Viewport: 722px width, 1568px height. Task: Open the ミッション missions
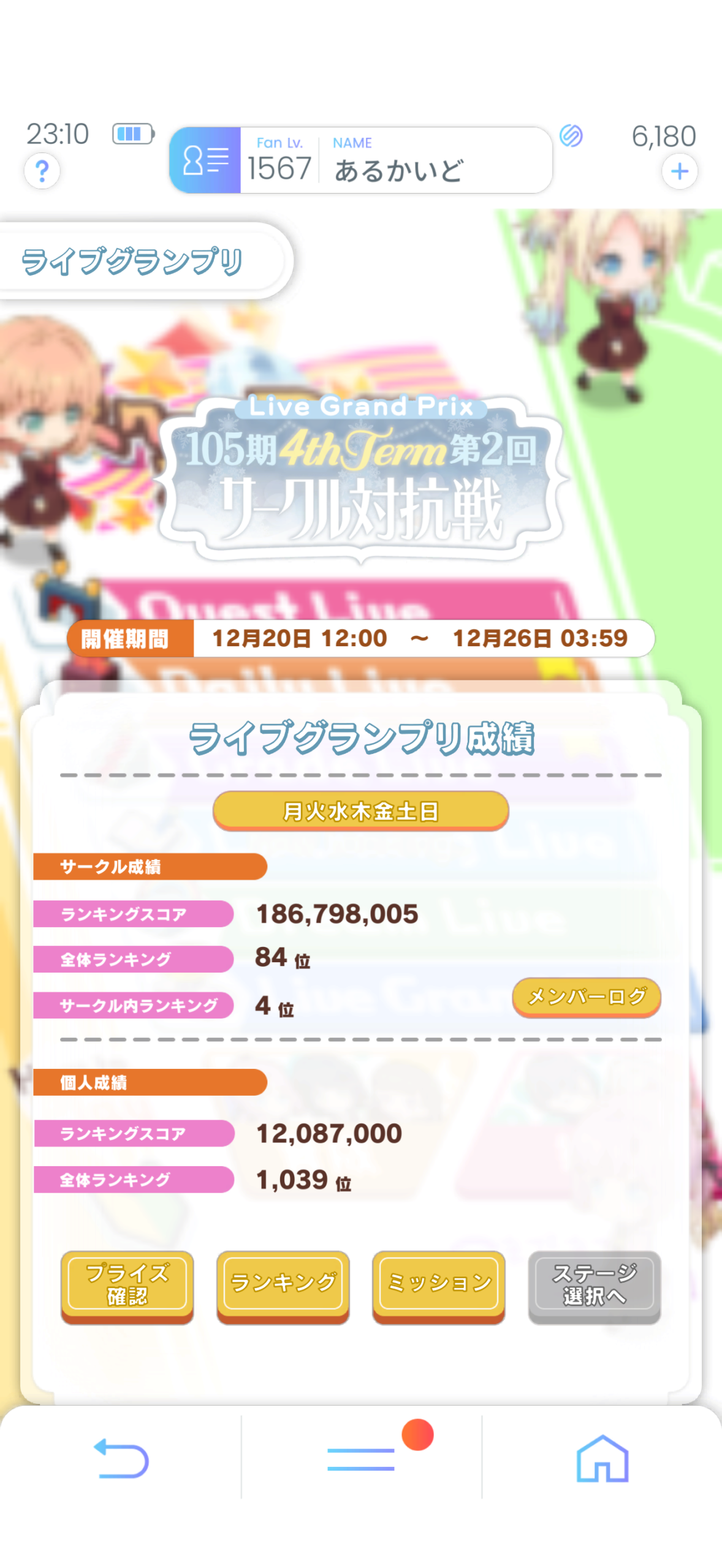click(438, 1285)
